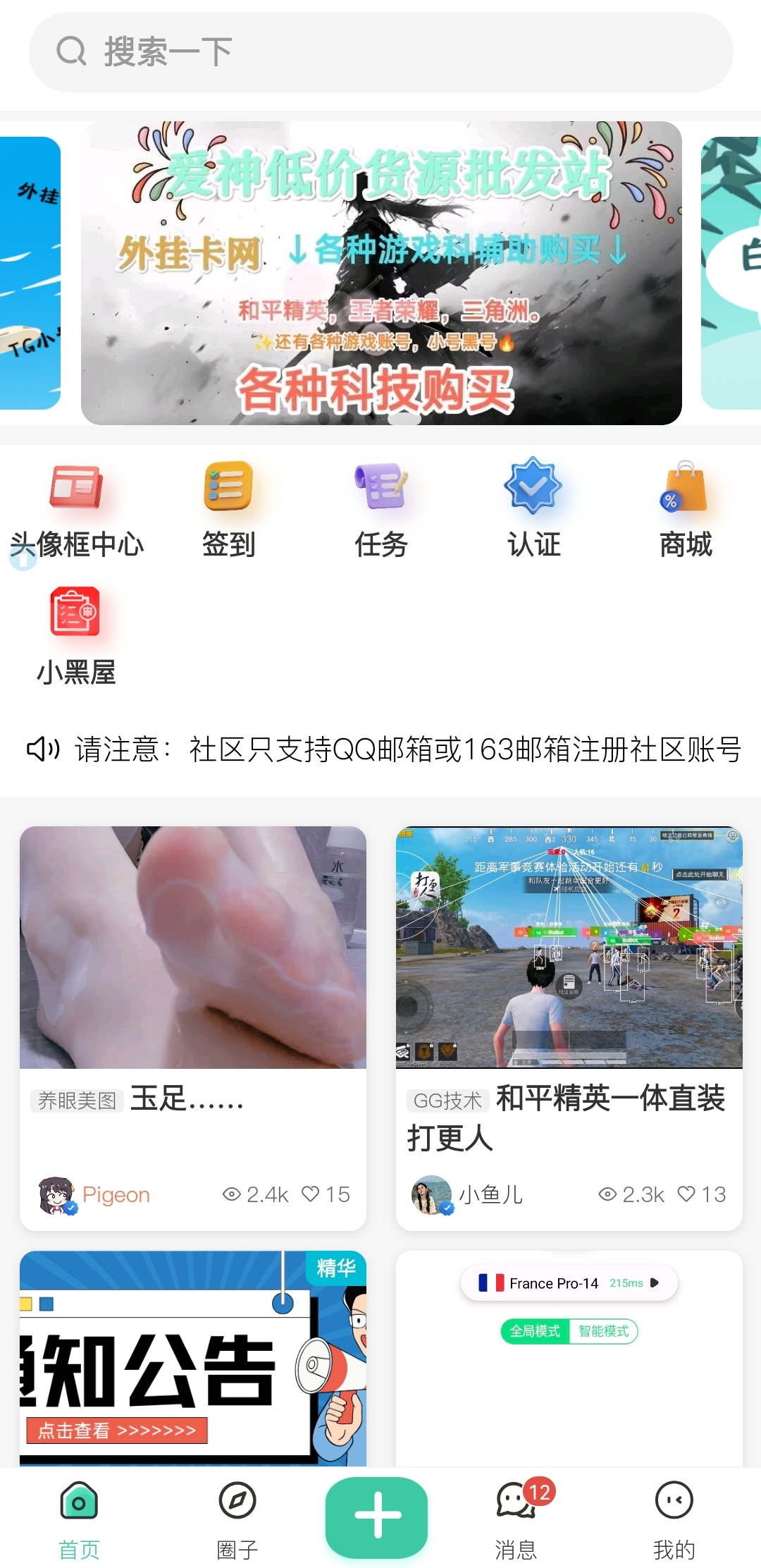Switch to the 圈子 tab
This screenshot has height=1568, width=761.
click(x=237, y=1519)
